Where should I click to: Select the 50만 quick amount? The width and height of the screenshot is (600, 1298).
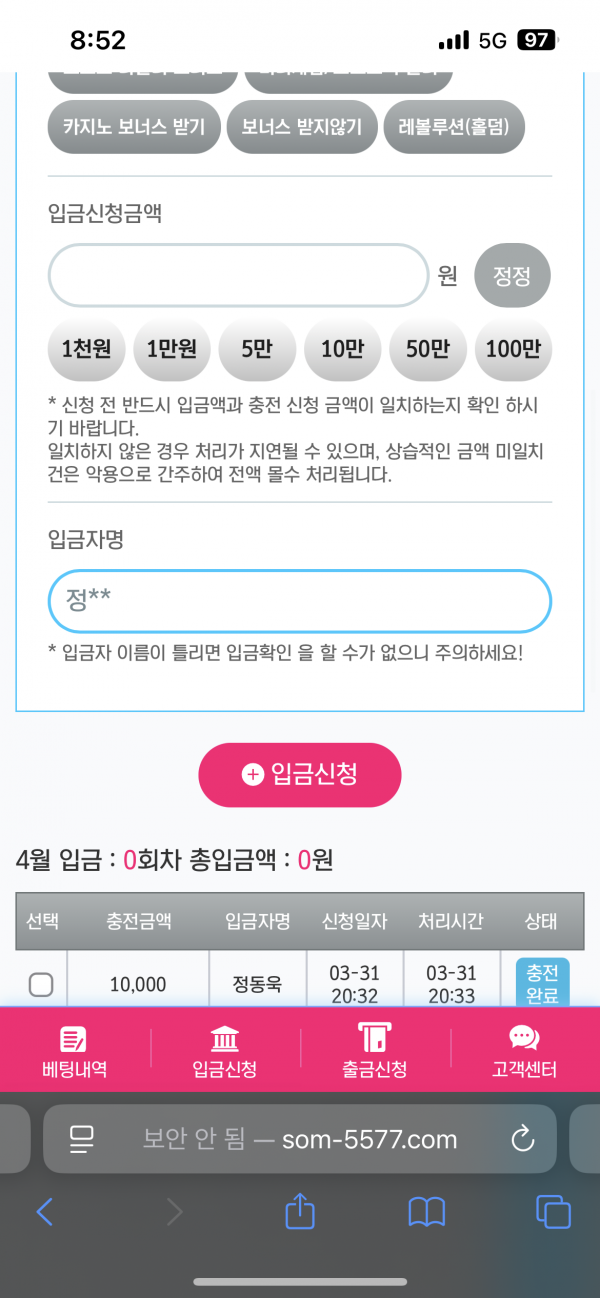(x=427, y=349)
